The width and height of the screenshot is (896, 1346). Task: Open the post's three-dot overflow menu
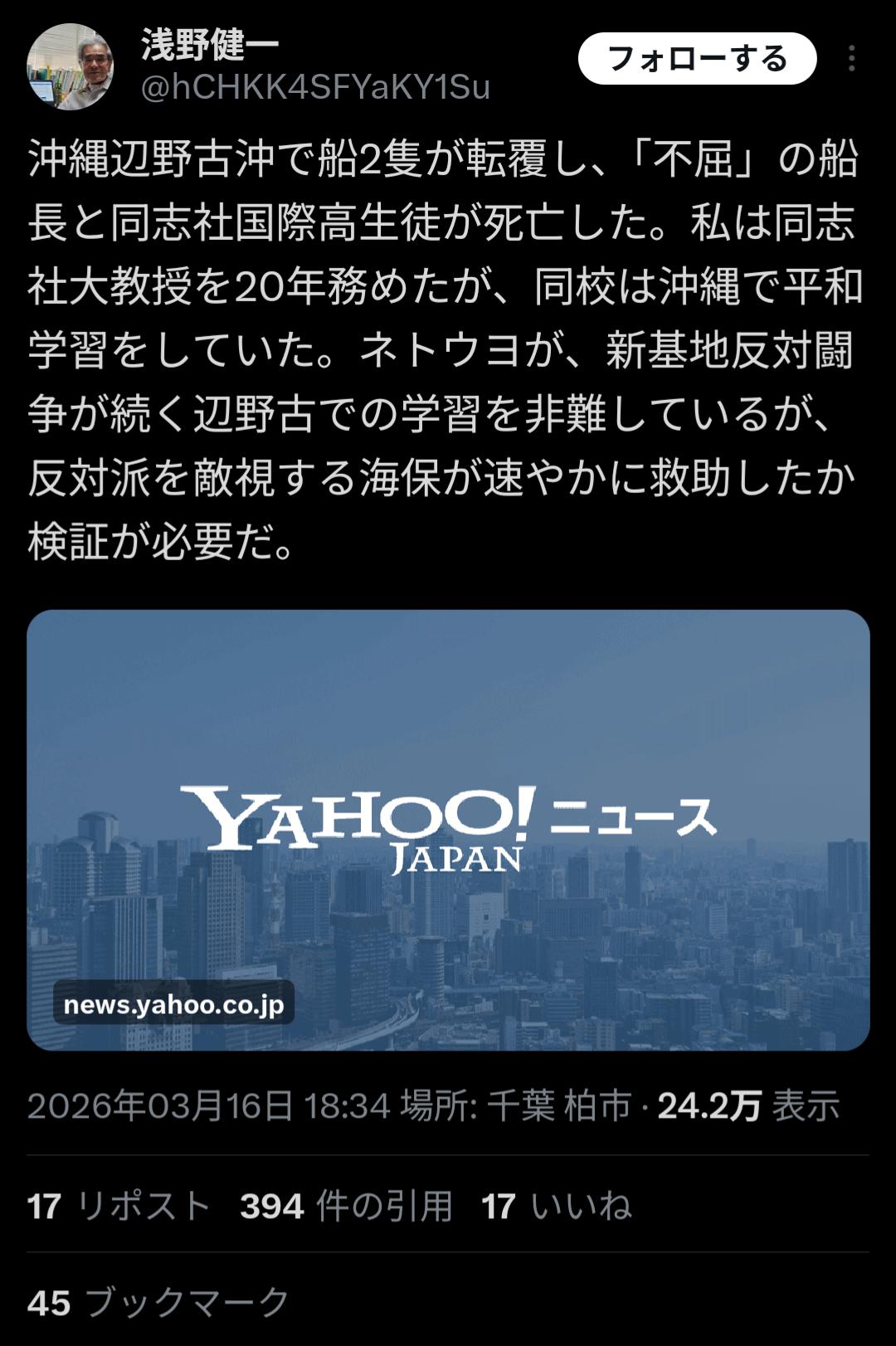tap(852, 59)
